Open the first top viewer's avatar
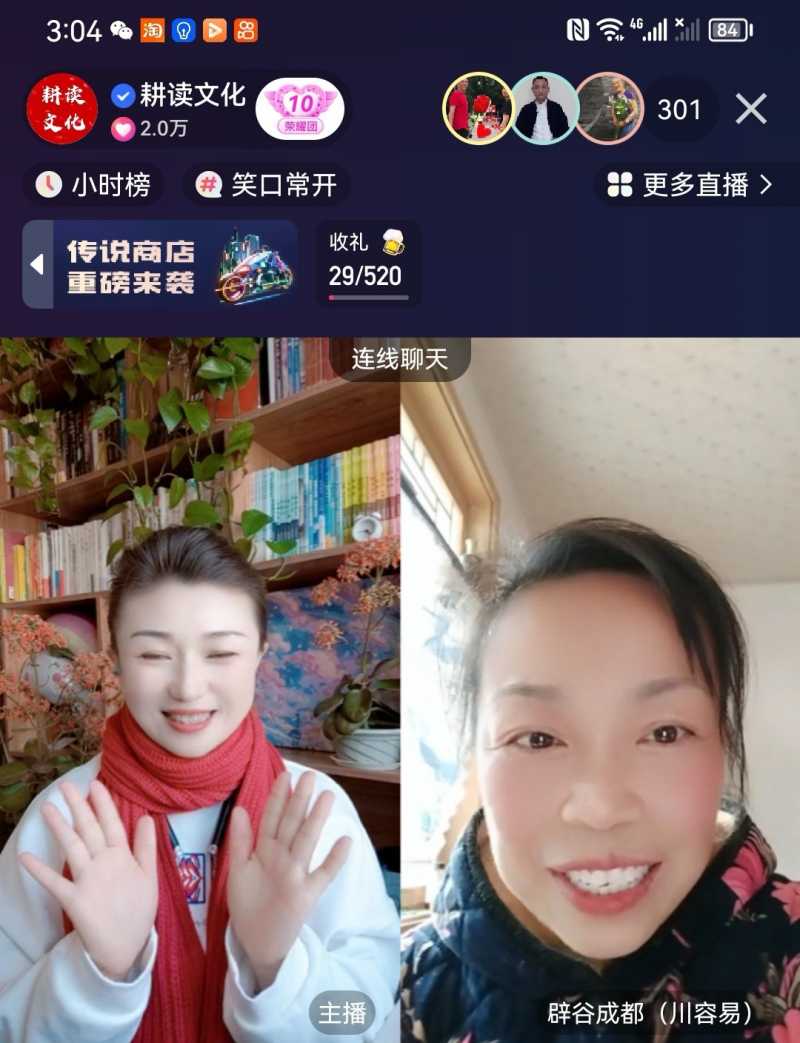 coord(478,109)
